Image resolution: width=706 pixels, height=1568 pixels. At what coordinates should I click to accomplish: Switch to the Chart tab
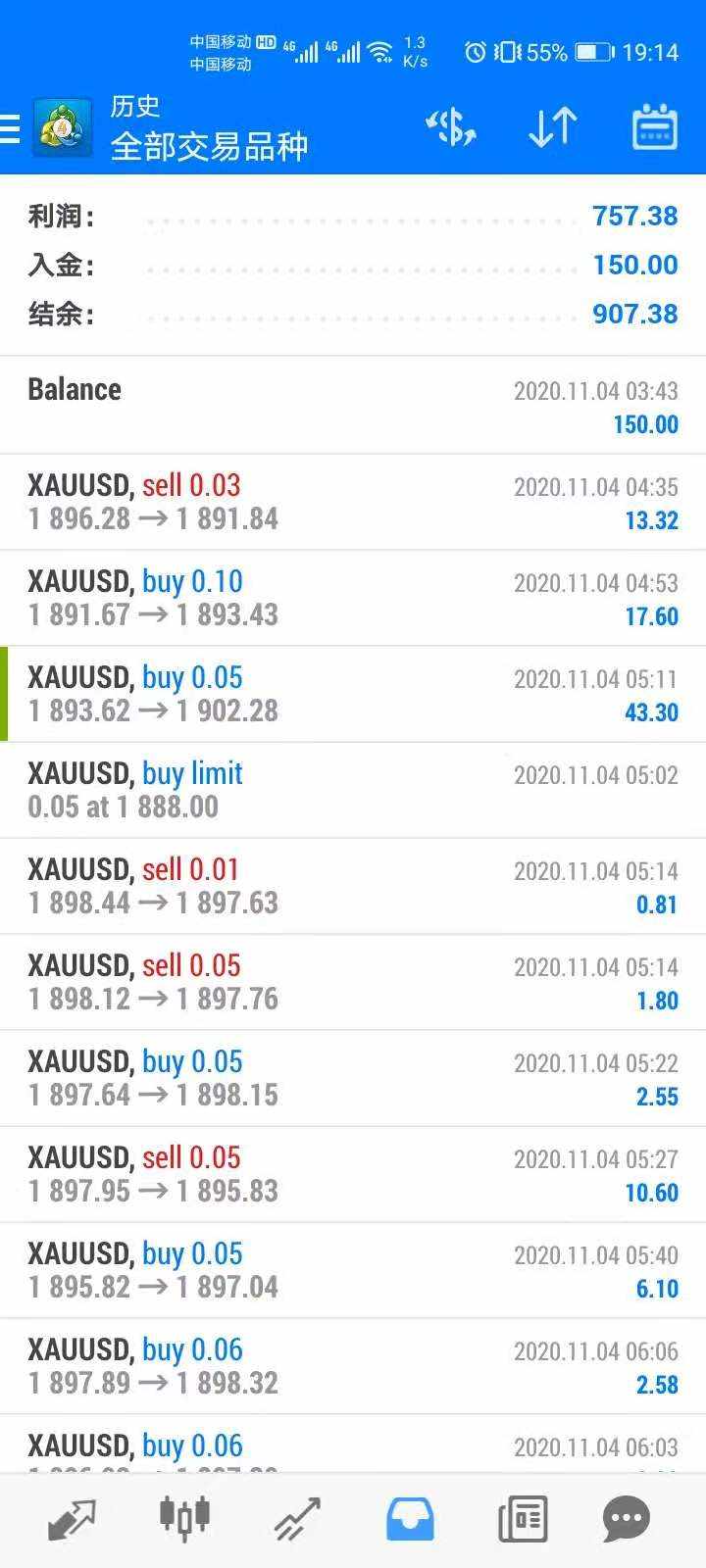[184, 1519]
